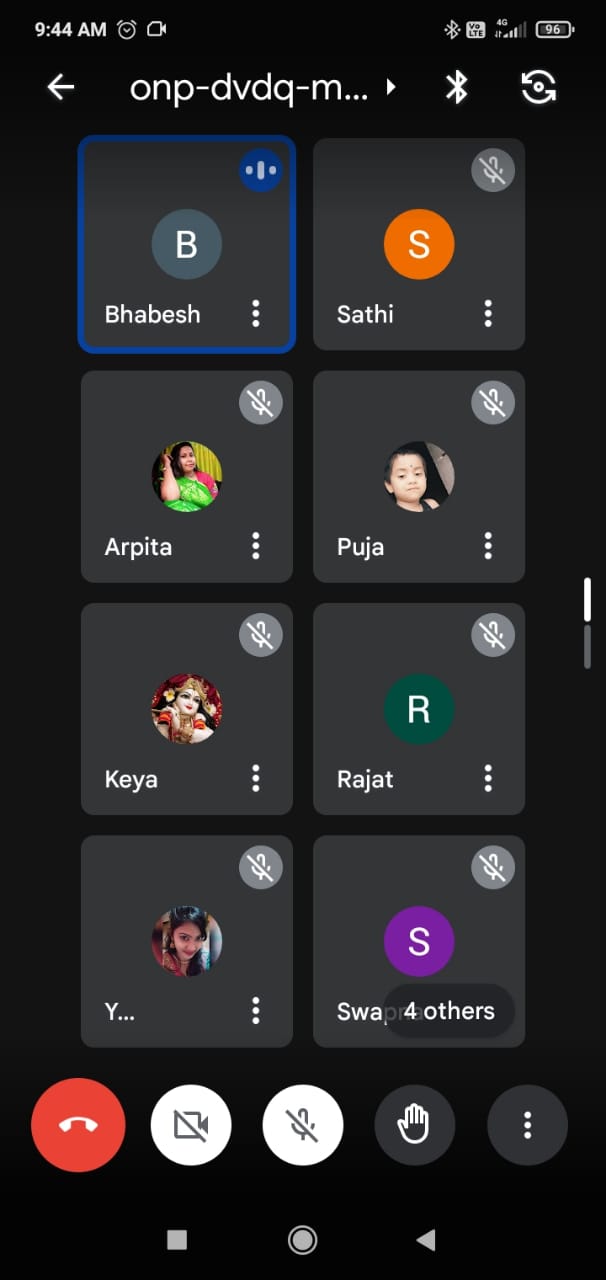Unmute the microphone

pyautogui.click(x=303, y=1125)
